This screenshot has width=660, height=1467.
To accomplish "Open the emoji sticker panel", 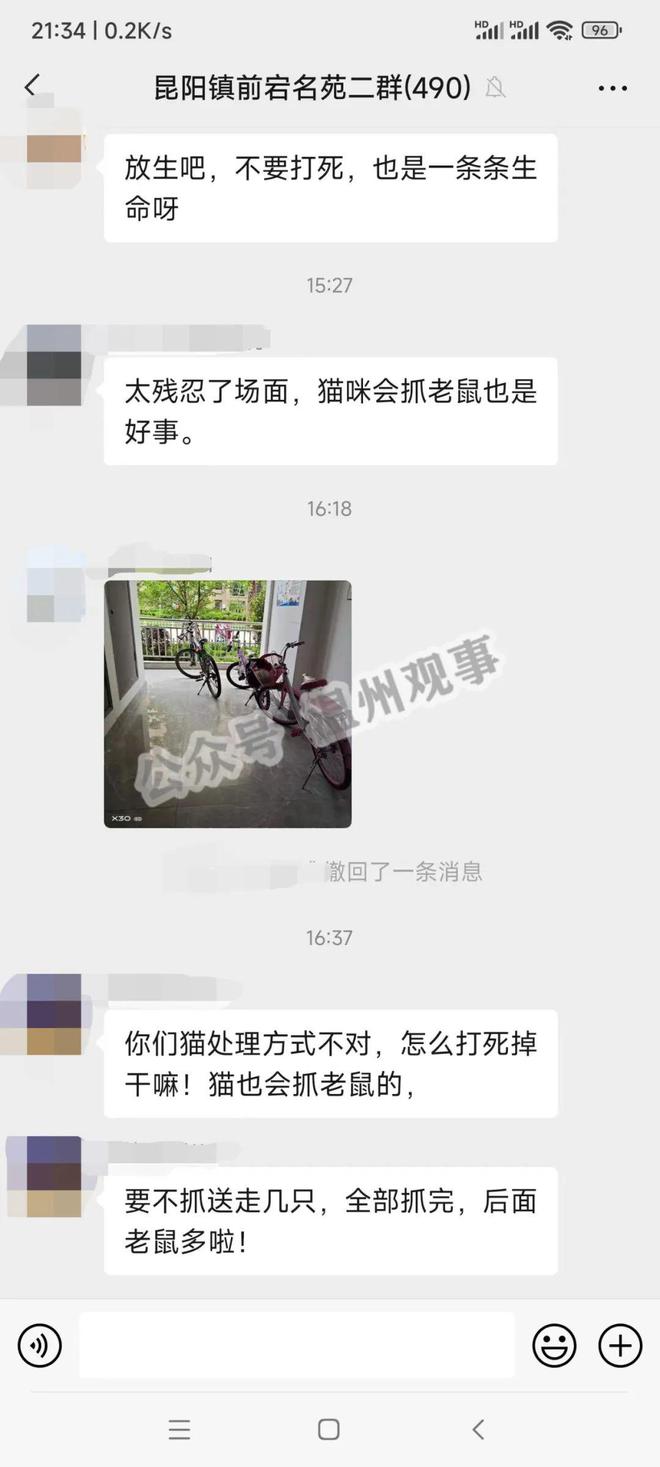I will [554, 1345].
